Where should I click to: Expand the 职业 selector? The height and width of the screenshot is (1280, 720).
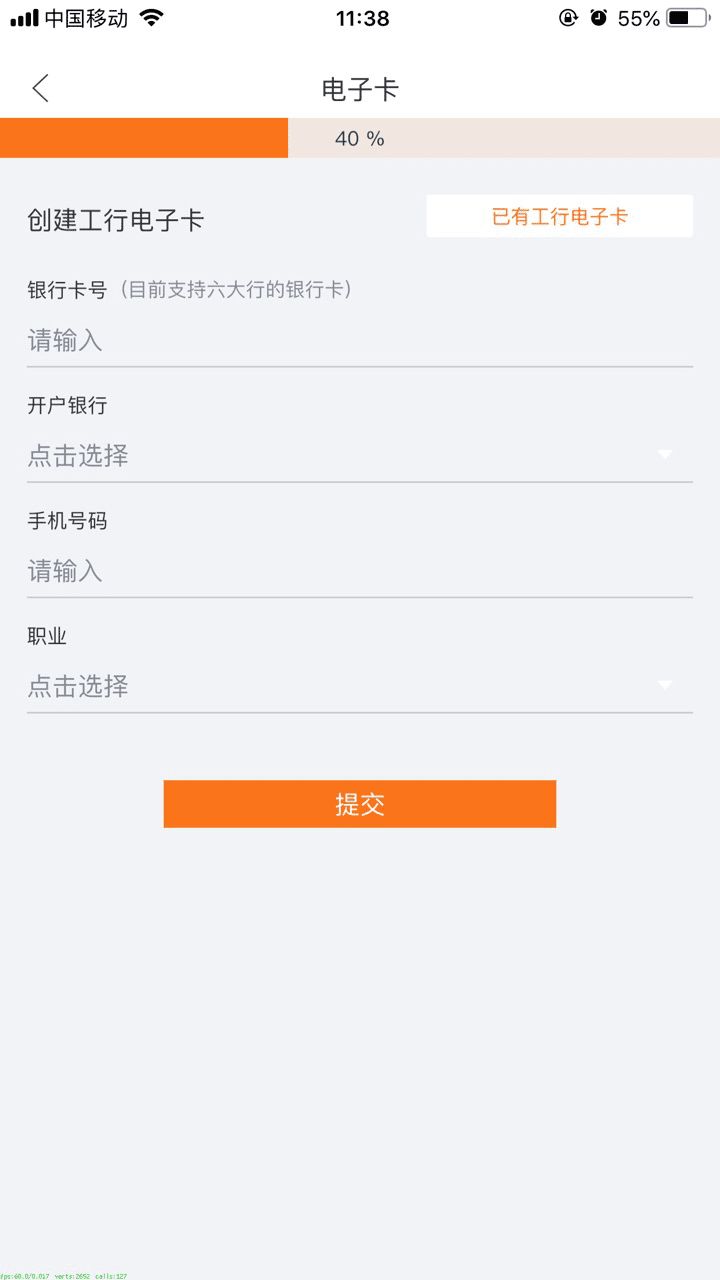(x=359, y=686)
